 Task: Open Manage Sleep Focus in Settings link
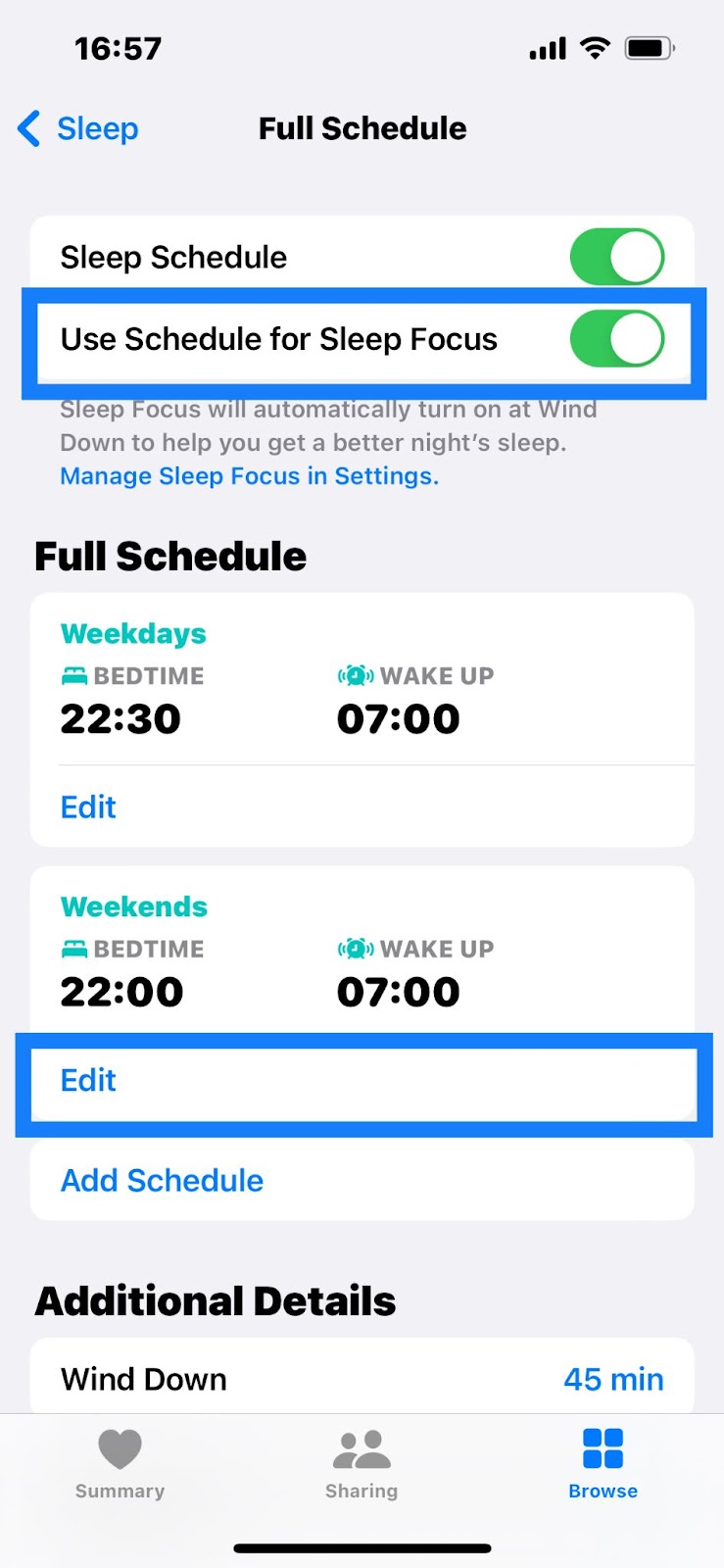(249, 476)
